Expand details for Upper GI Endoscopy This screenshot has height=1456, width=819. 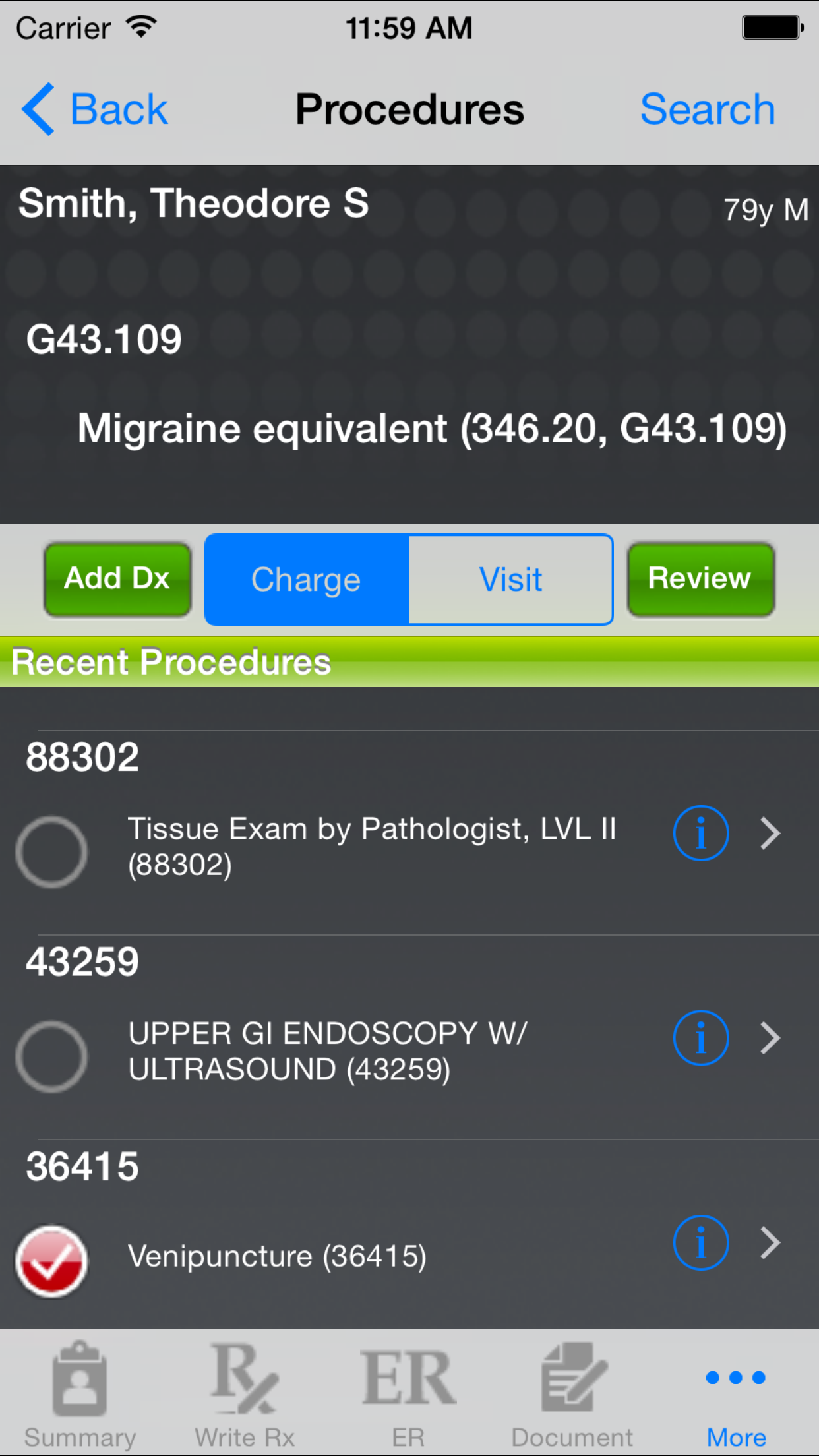[x=770, y=1037]
